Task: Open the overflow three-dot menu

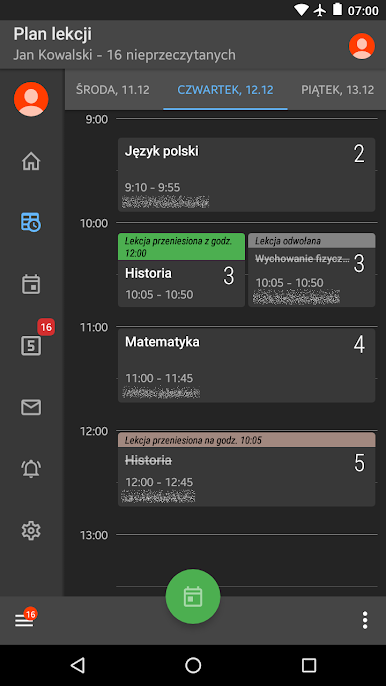Action: (x=365, y=620)
